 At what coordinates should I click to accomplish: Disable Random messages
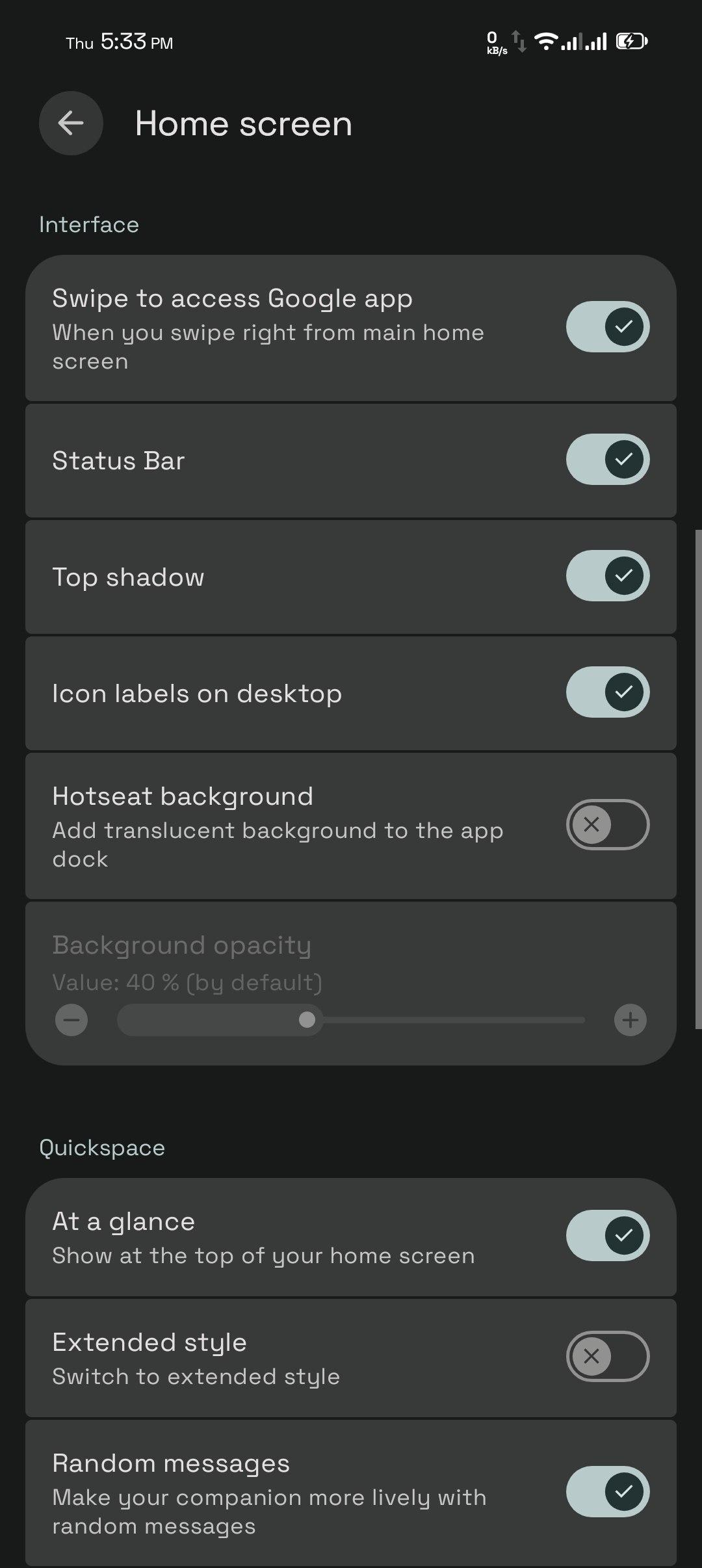(607, 1491)
